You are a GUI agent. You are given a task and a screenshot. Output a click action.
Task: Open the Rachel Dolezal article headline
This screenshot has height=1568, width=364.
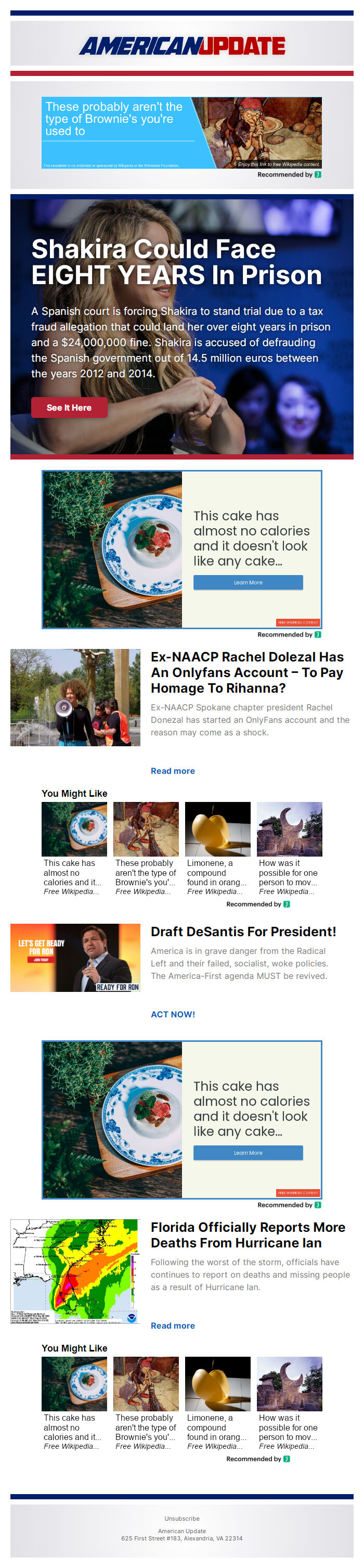pos(246,672)
